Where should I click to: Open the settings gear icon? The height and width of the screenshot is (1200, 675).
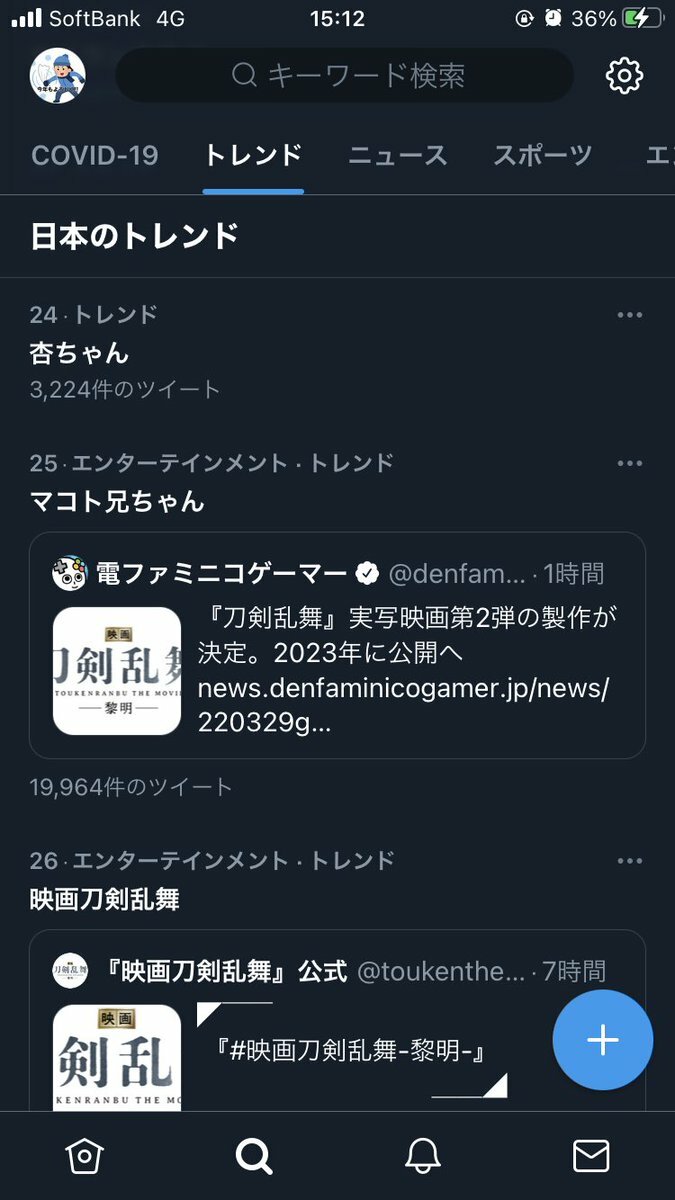click(624, 76)
